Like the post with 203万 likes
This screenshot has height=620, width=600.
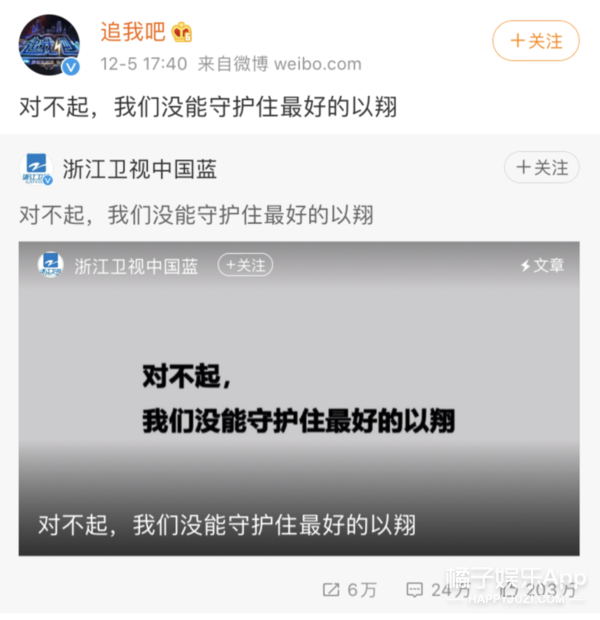point(538,590)
